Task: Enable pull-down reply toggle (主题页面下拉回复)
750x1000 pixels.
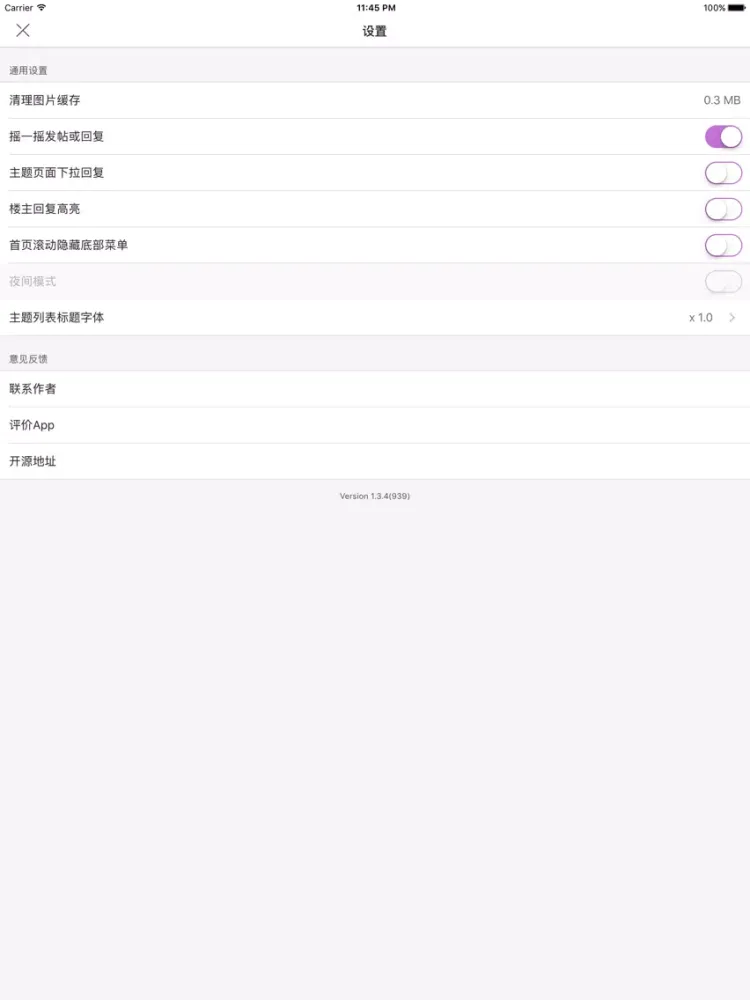Action: [x=723, y=173]
